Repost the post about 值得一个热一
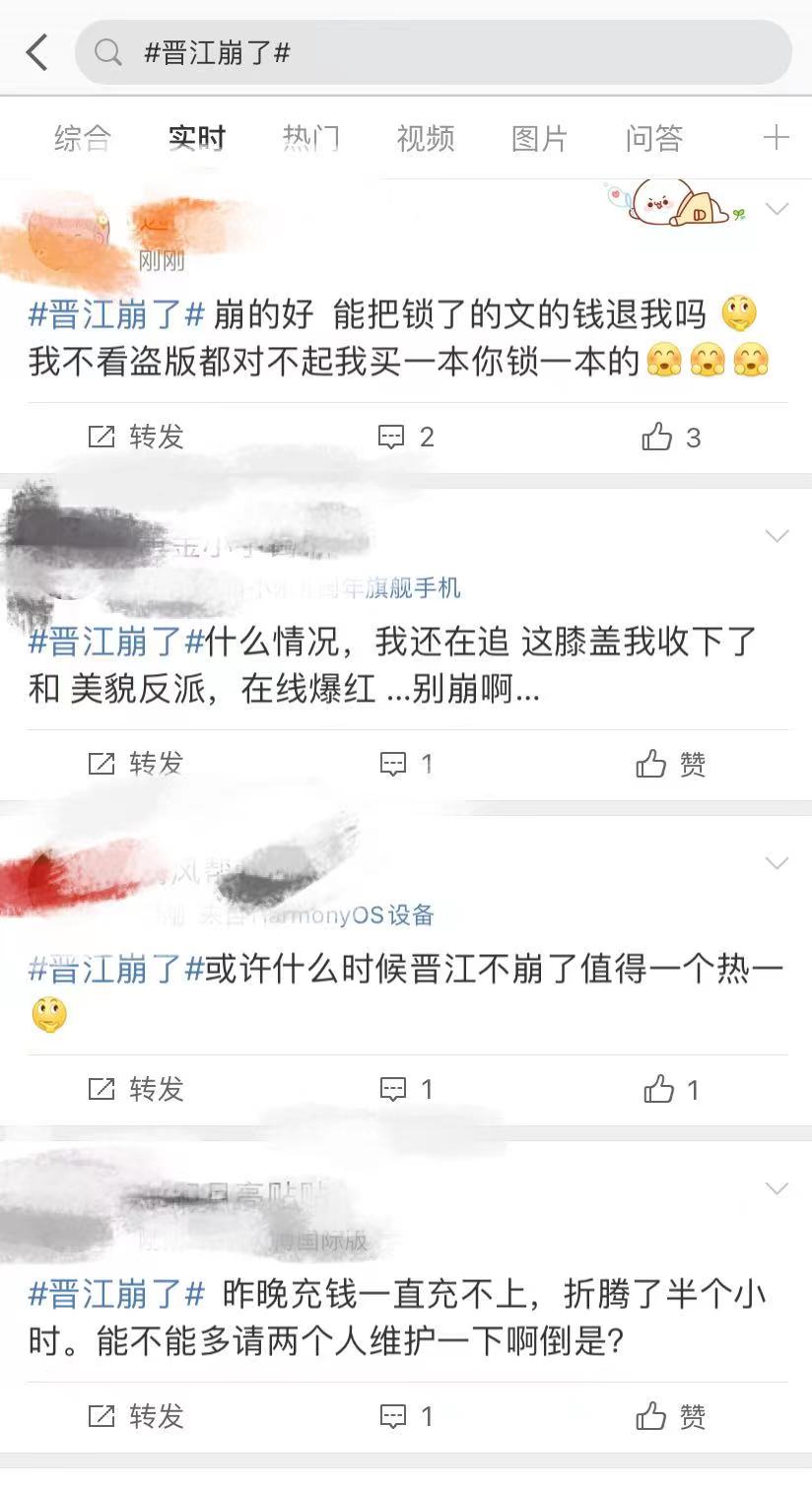 (136, 1089)
